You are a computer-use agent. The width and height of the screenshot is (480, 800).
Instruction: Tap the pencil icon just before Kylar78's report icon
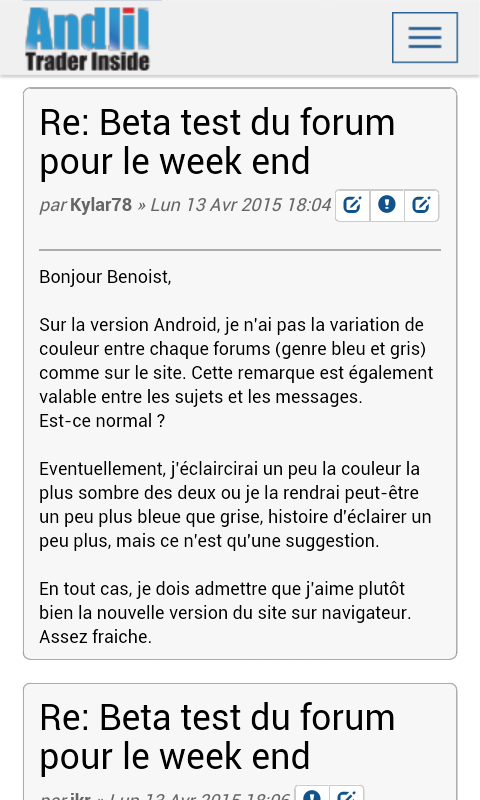(x=352, y=205)
